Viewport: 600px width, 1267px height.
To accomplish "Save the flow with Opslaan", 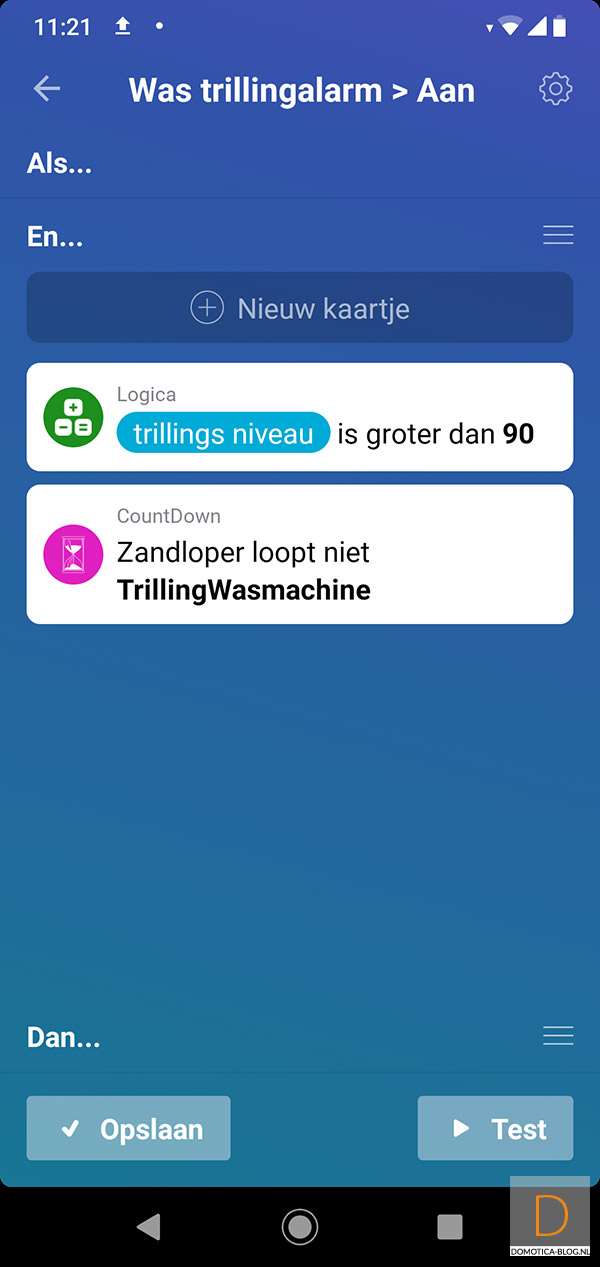I will point(129,1128).
